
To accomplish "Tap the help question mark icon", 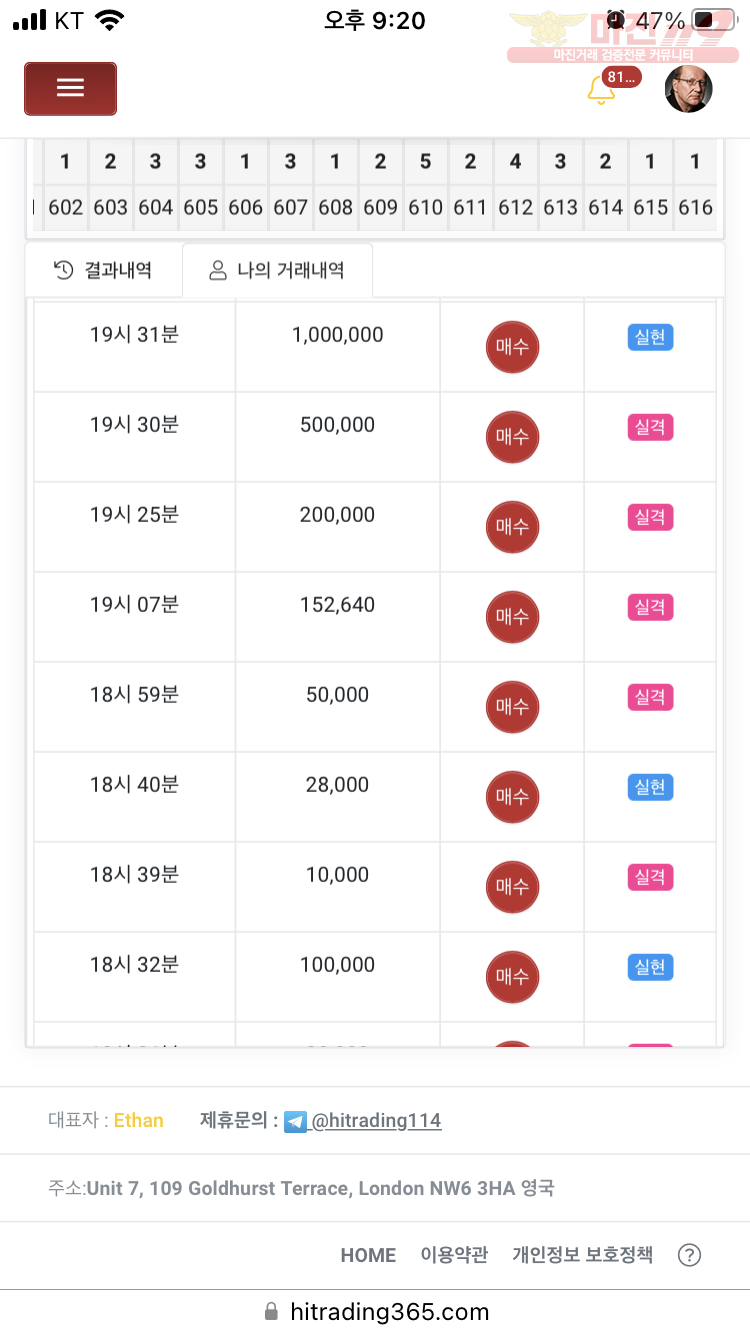I will click(689, 1255).
